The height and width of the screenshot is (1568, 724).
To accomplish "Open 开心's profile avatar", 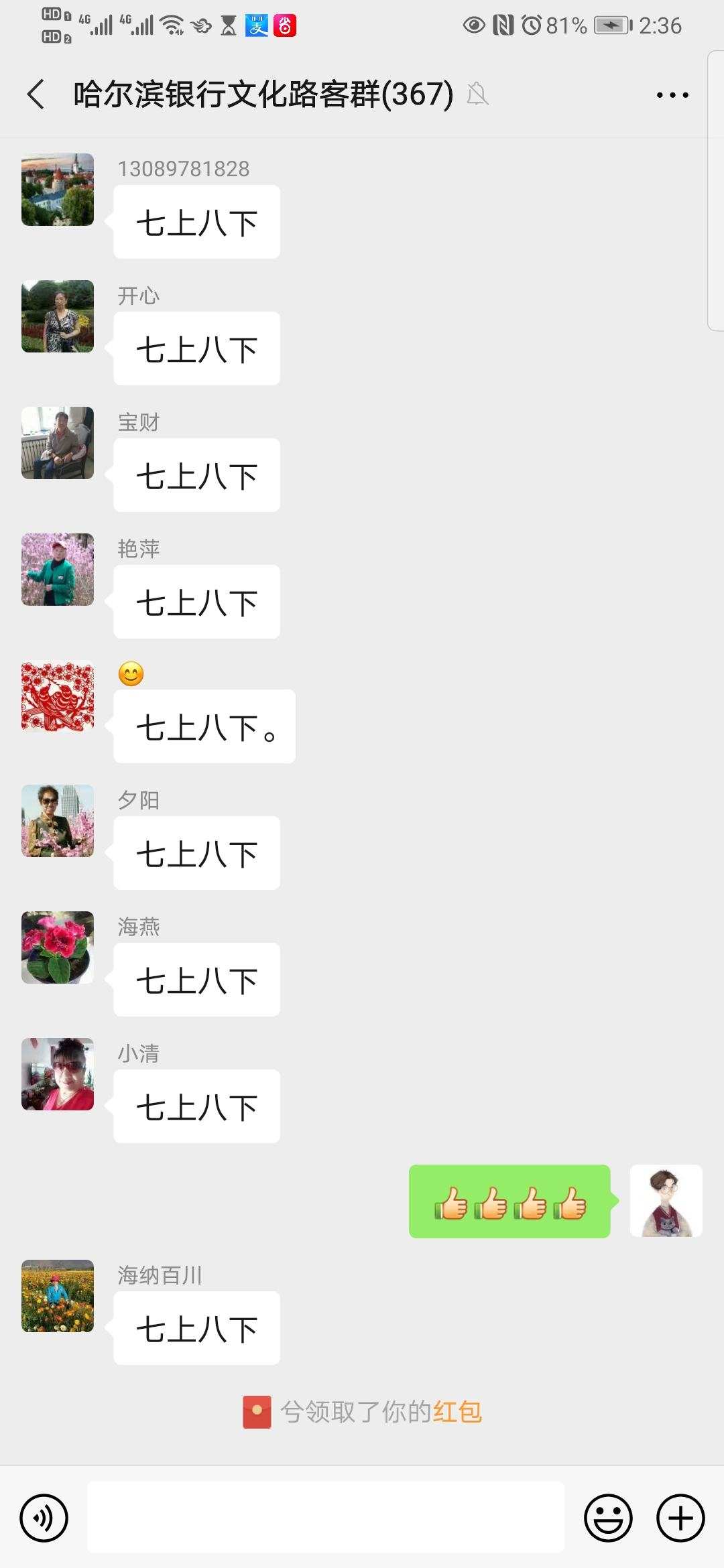I will [x=58, y=316].
